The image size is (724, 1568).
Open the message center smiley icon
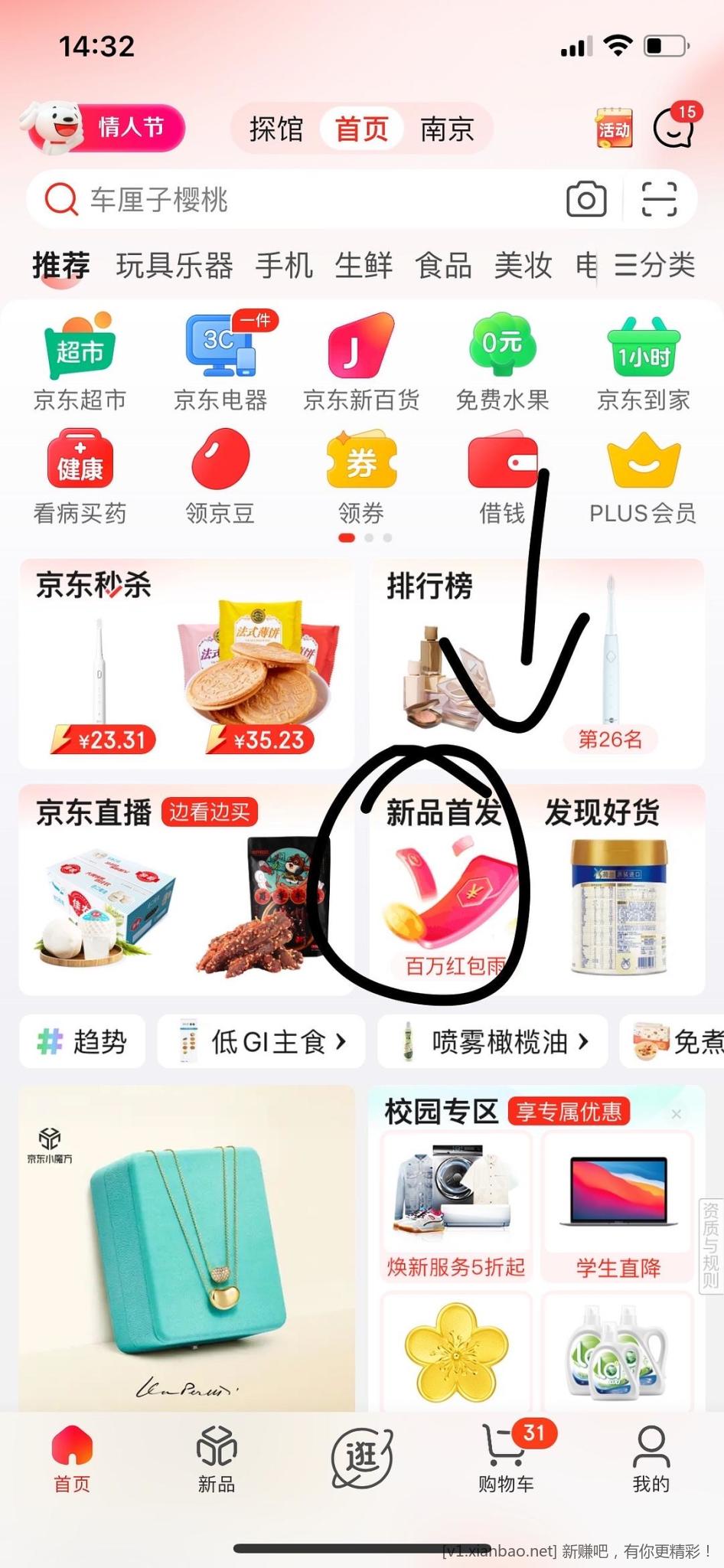(x=673, y=128)
